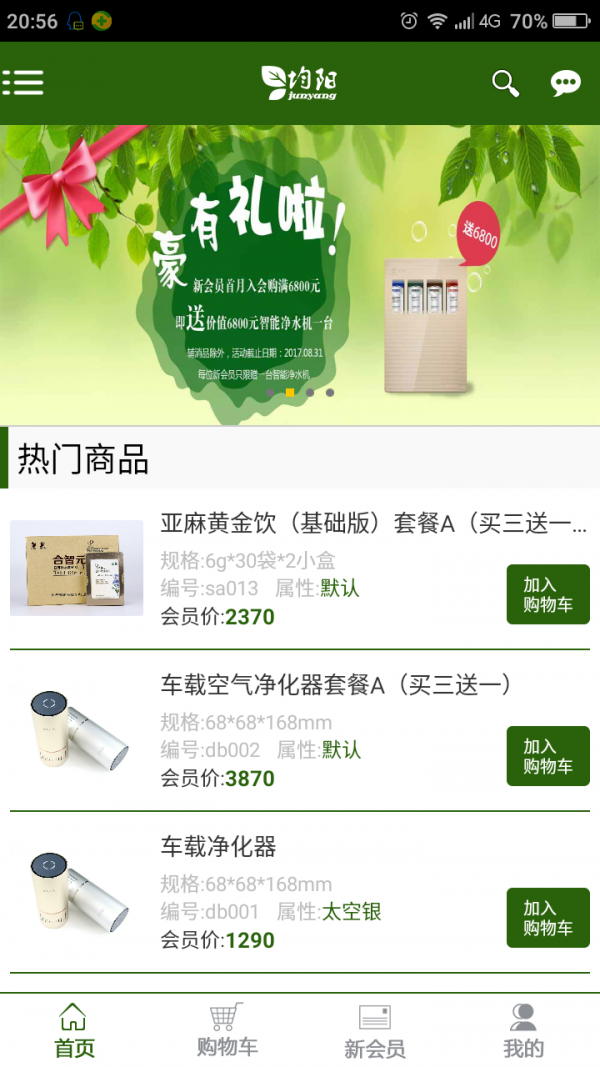Image resolution: width=600 pixels, height=1067 pixels.
Task: Open the hamburger drawer menu
Action: pyautogui.click(x=23, y=83)
